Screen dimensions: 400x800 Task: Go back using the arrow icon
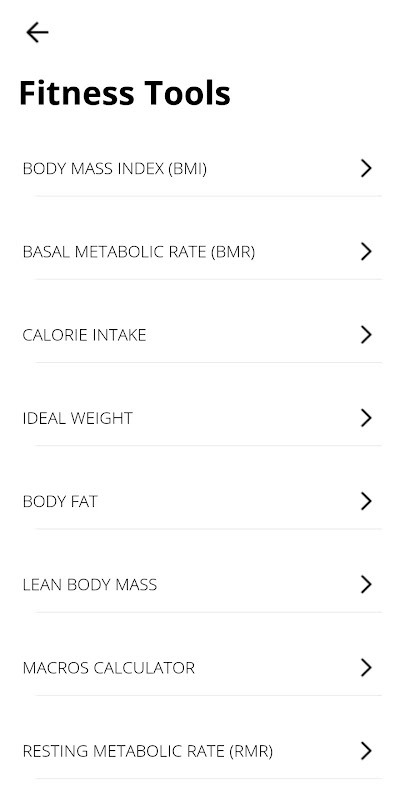click(x=37, y=33)
